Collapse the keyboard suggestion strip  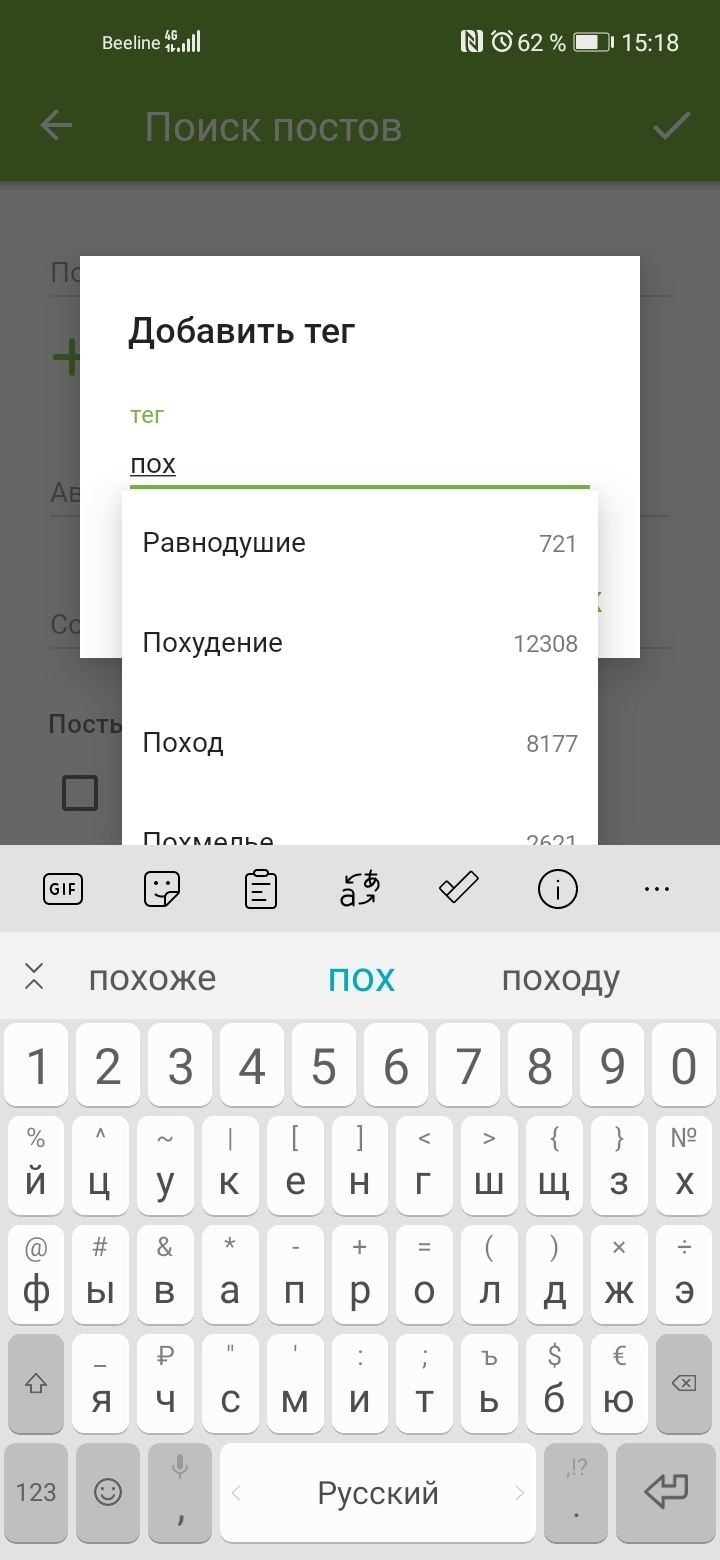point(34,977)
